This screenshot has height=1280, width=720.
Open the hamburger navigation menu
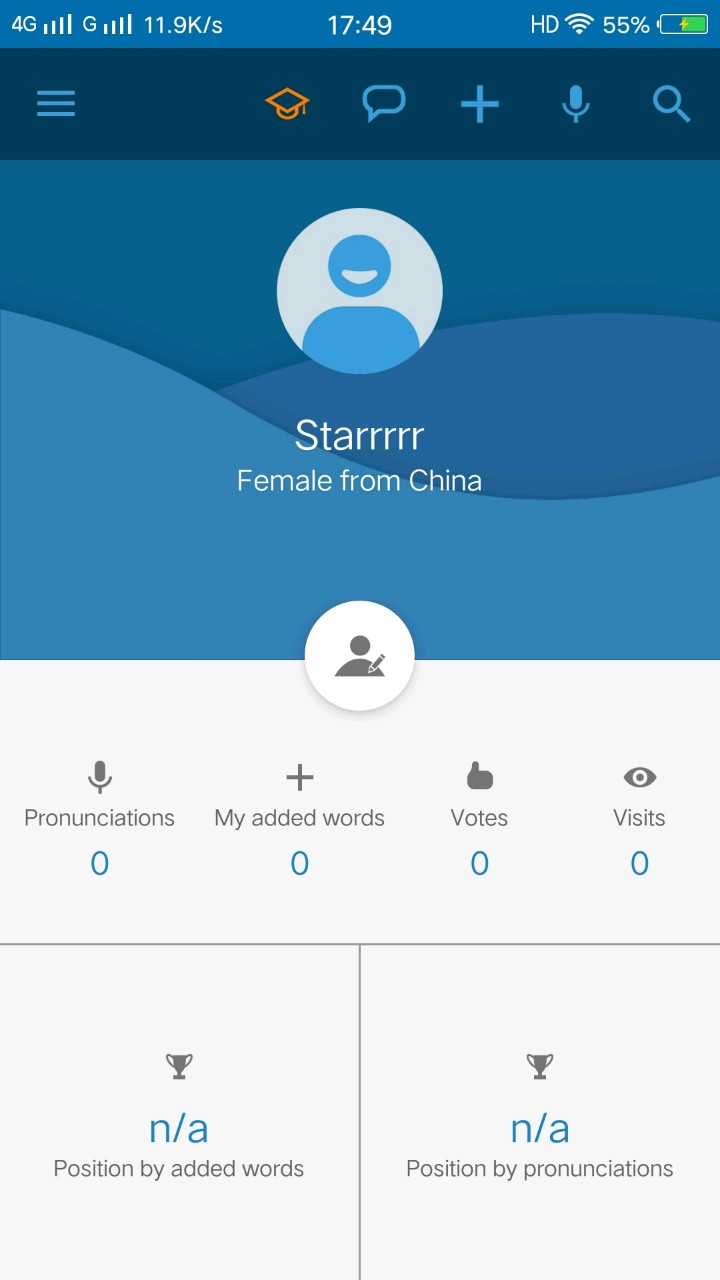[56, 104]
